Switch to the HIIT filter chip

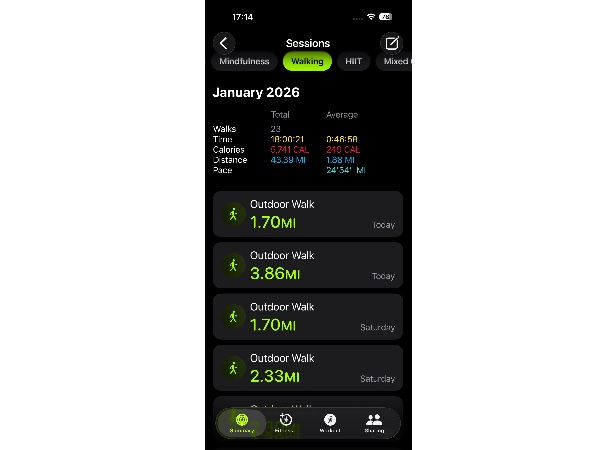point(353,62)
